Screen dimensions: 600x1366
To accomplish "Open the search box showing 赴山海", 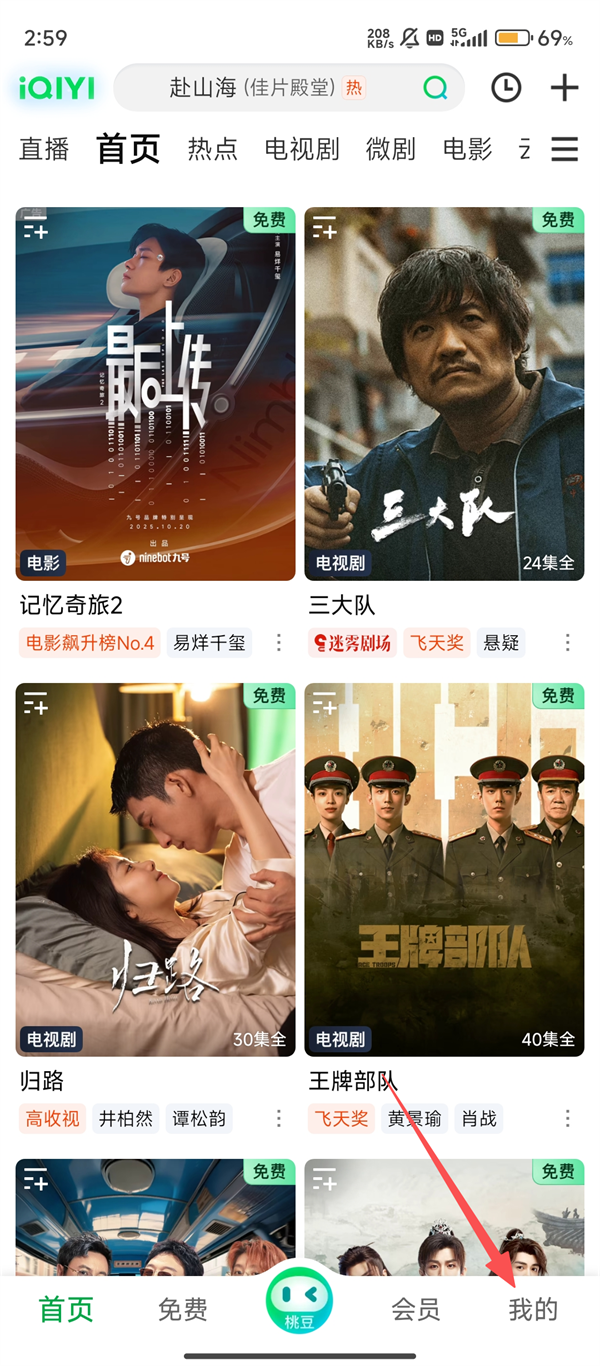I will click(x=270, y=88).
